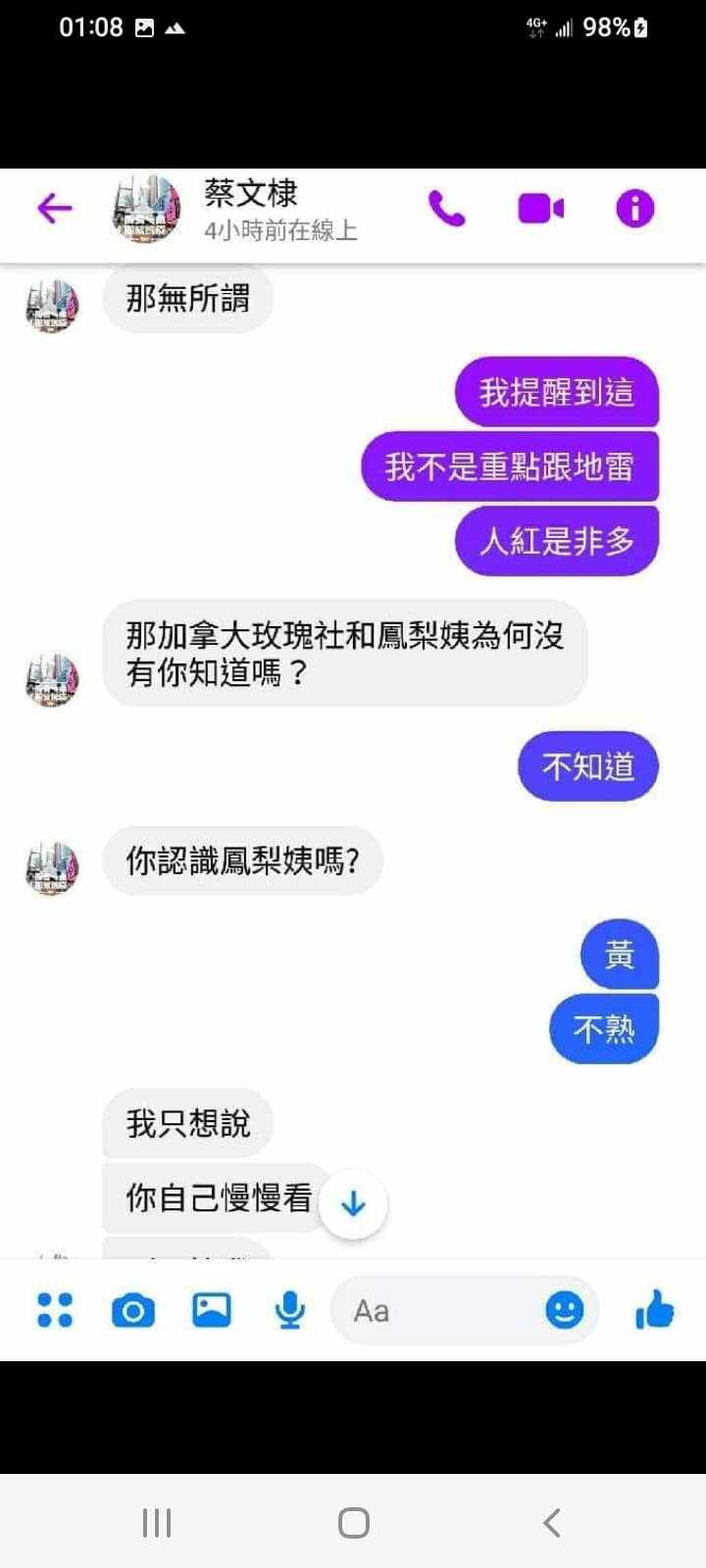The height and width of the screenshot is (1568, 706).
Task: Send a thumbs-up like
Action: point(654,1310)
